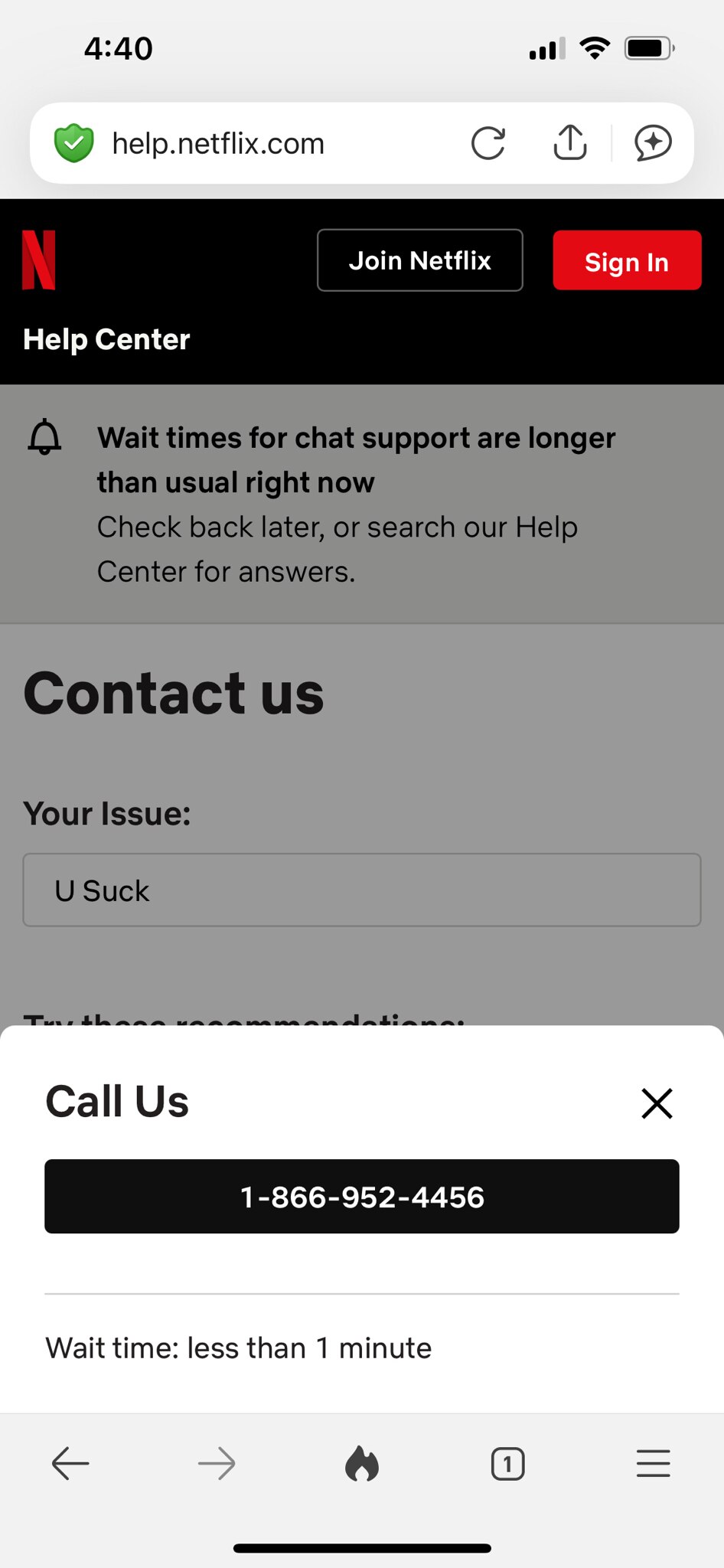Navigate back with the arrow icon
The height and width of the screenshot is (1568, 724).
click(x=70, y=1463)
